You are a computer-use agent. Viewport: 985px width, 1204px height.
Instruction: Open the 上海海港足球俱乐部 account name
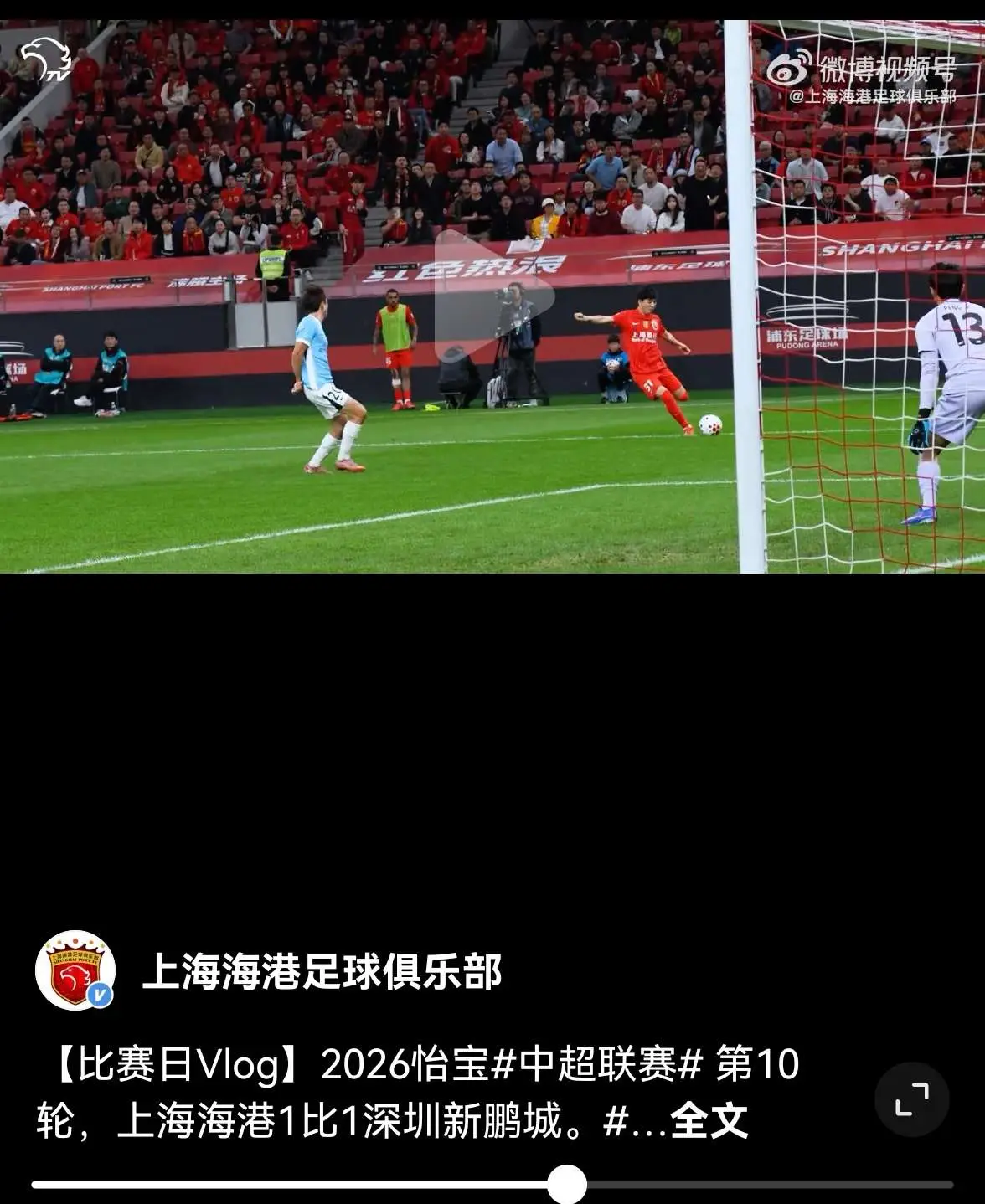click(x=322, y=972)
